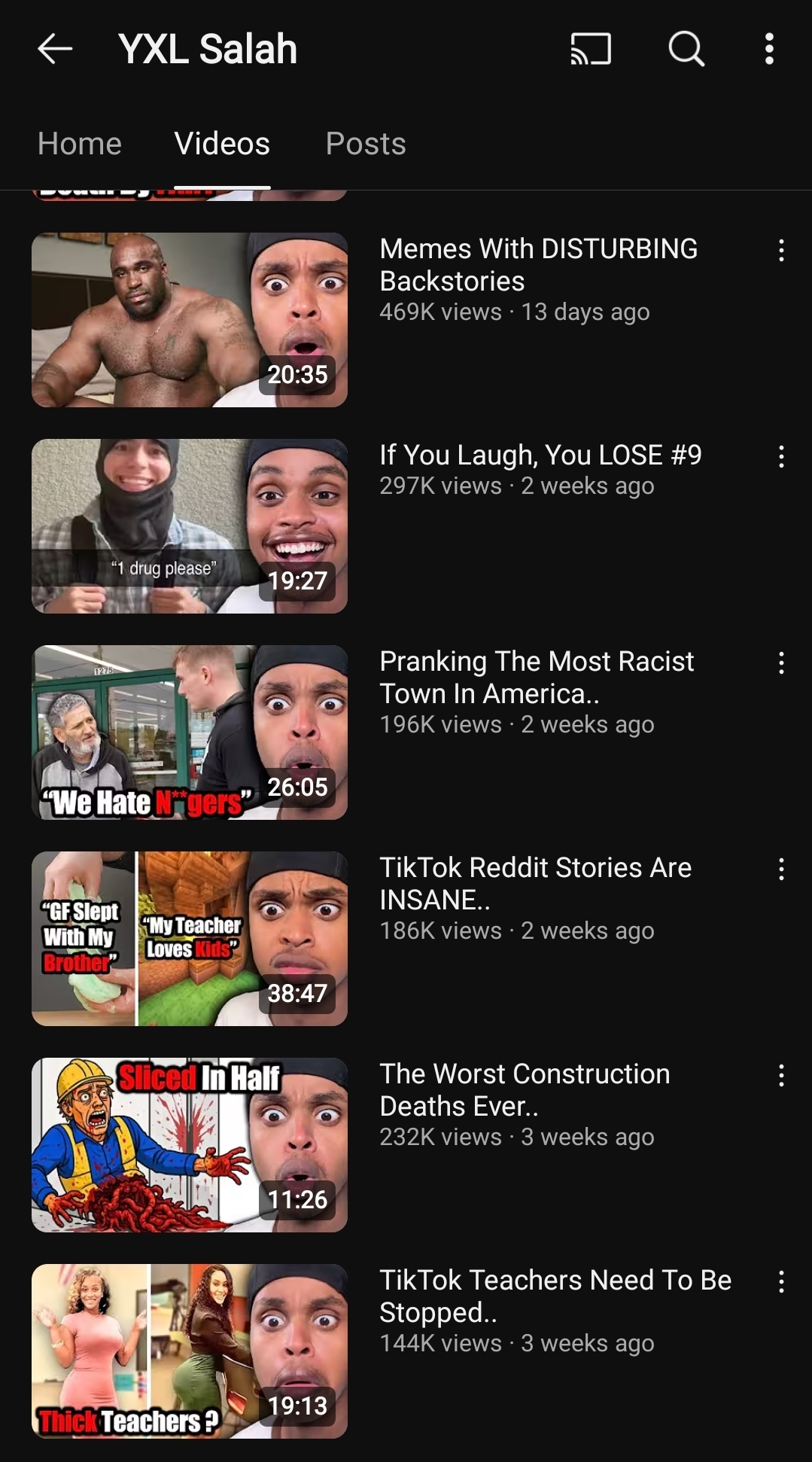Go back from YXL Salah channel
This screenshot has height=1462, width=812.
tap(55, 49)
